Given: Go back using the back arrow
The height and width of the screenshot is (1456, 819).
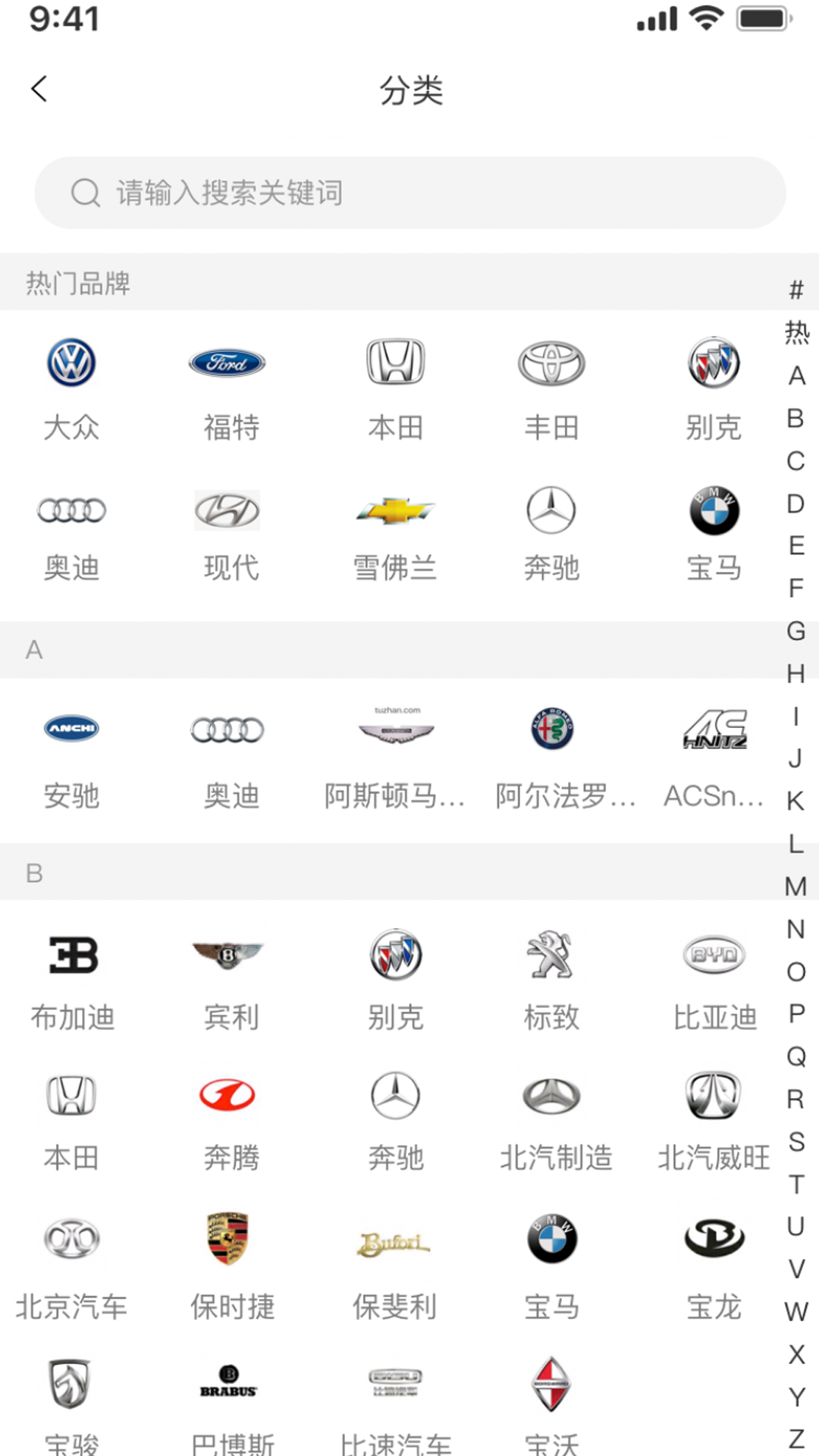Looking at the screenshot, I should 39,89.
